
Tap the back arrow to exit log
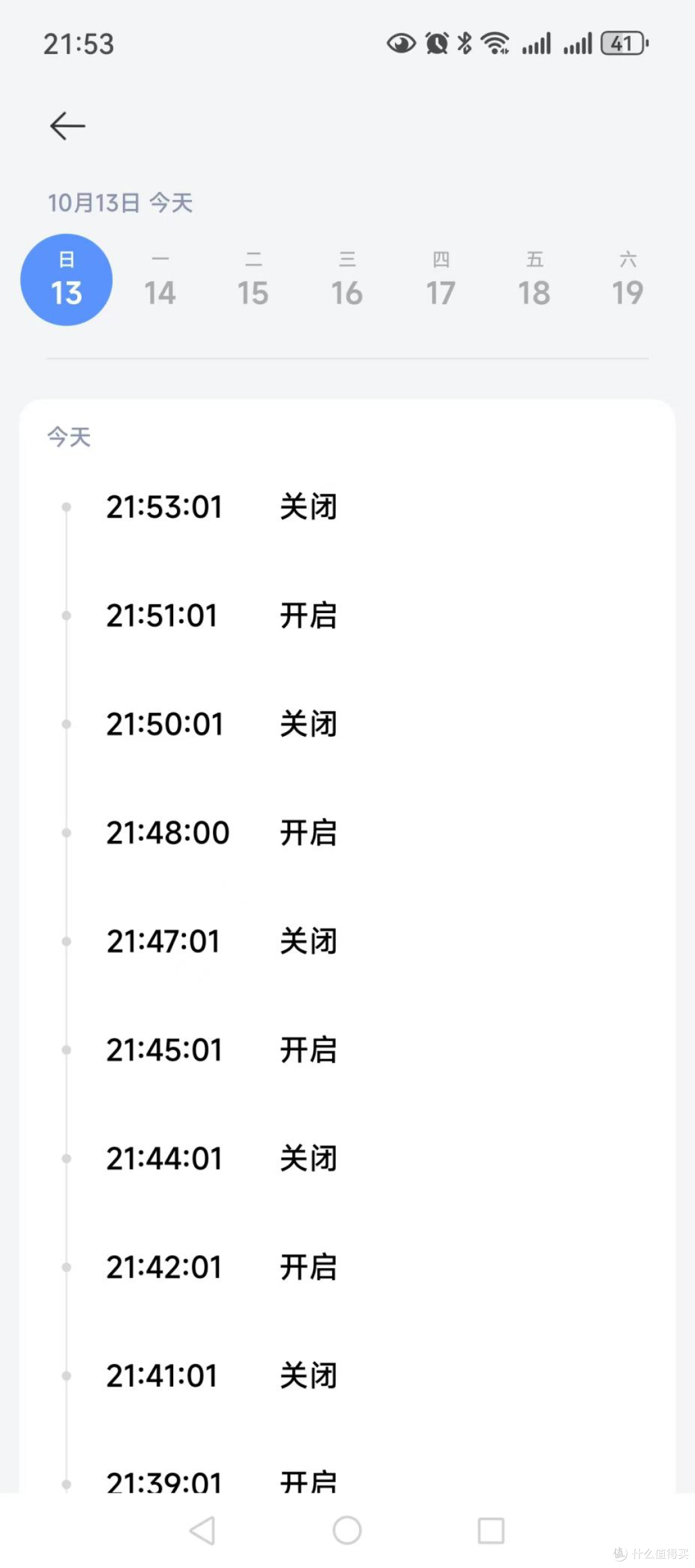67,125
